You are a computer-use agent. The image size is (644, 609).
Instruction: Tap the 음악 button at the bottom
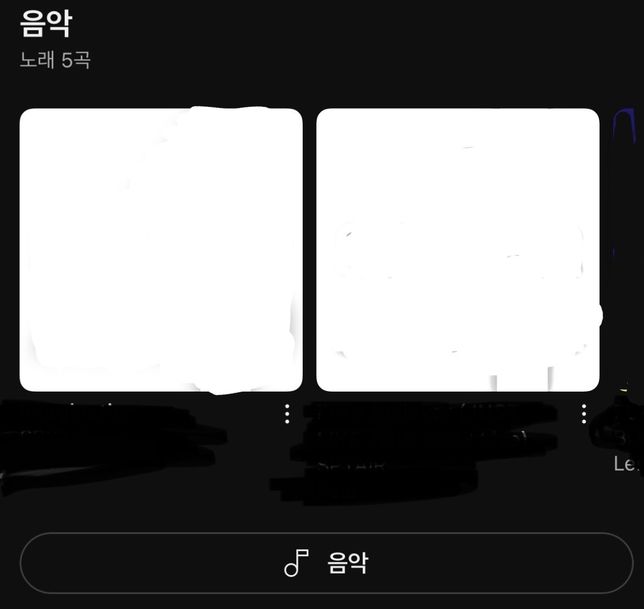(326, 563)
